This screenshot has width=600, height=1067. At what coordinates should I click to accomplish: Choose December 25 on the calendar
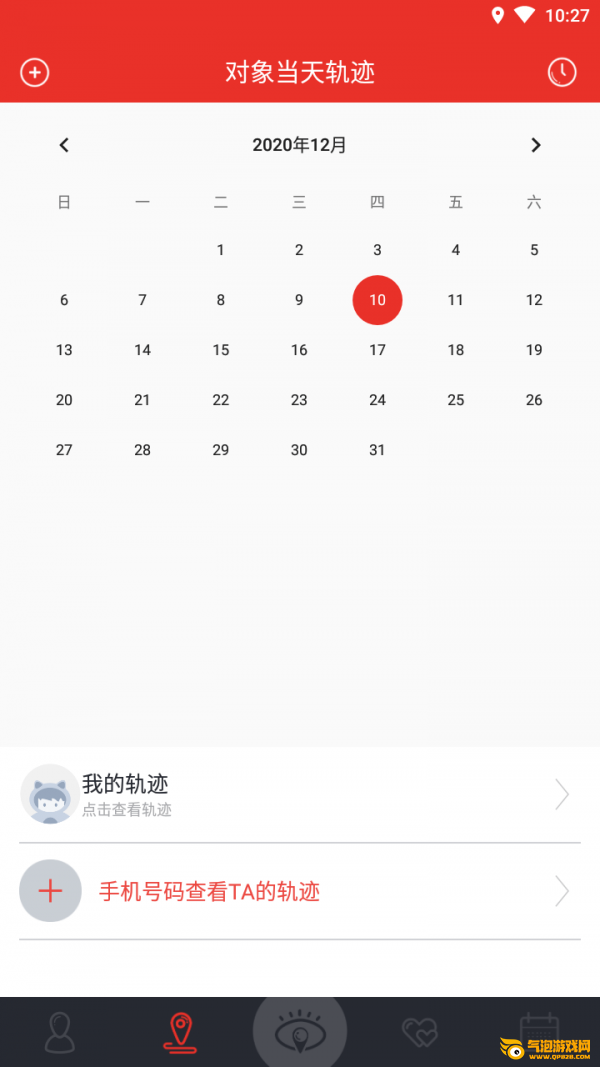tap(455, 400)
